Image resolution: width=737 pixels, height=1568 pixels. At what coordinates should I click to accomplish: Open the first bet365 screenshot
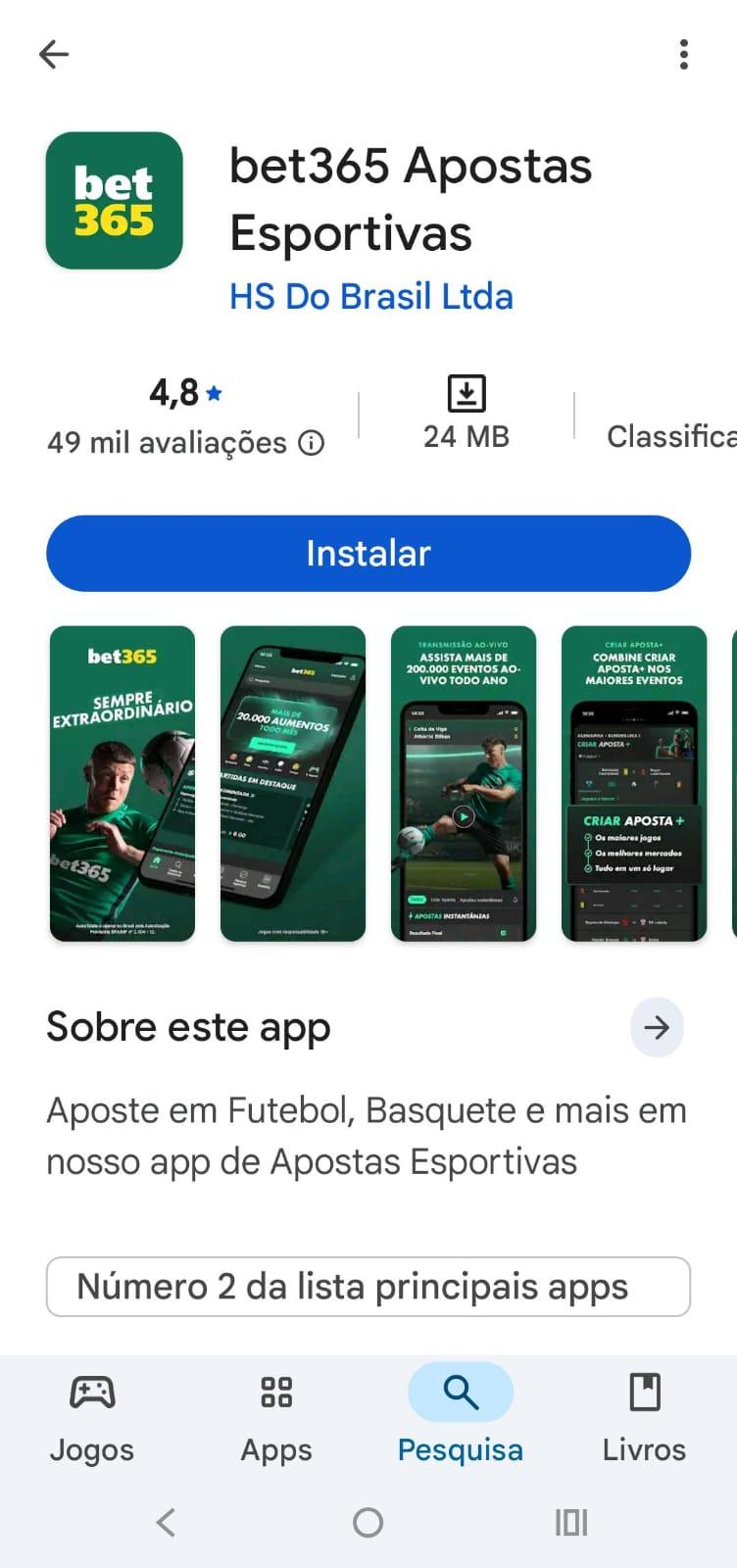click(x=122, y=784)
